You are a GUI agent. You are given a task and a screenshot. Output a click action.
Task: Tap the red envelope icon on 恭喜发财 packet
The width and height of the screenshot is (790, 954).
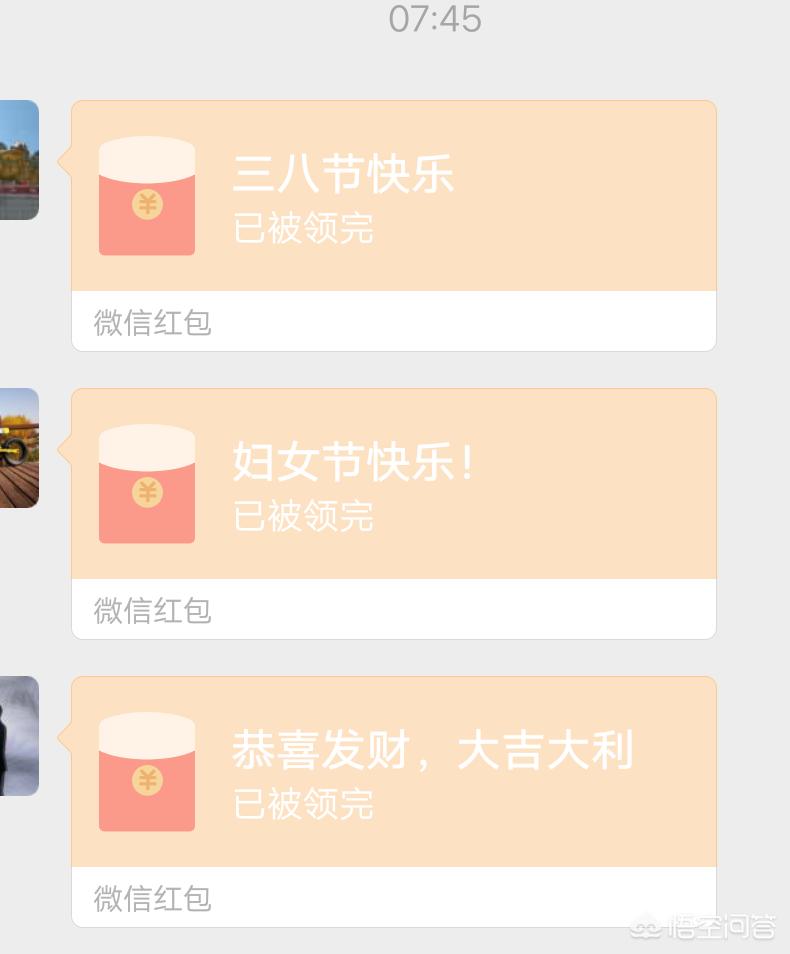click(x=146, y=775)
